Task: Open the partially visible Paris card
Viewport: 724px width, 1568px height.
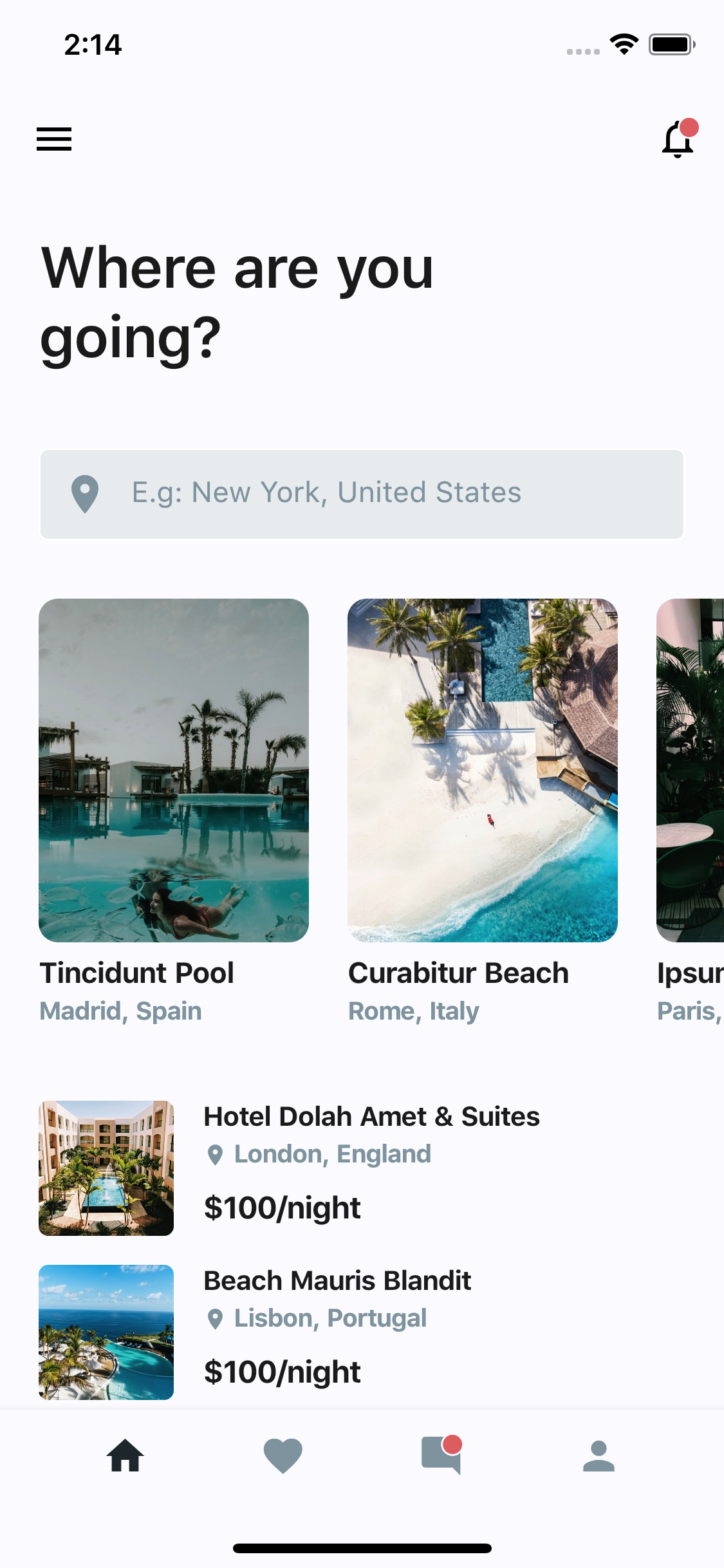Action: point(690,811)
